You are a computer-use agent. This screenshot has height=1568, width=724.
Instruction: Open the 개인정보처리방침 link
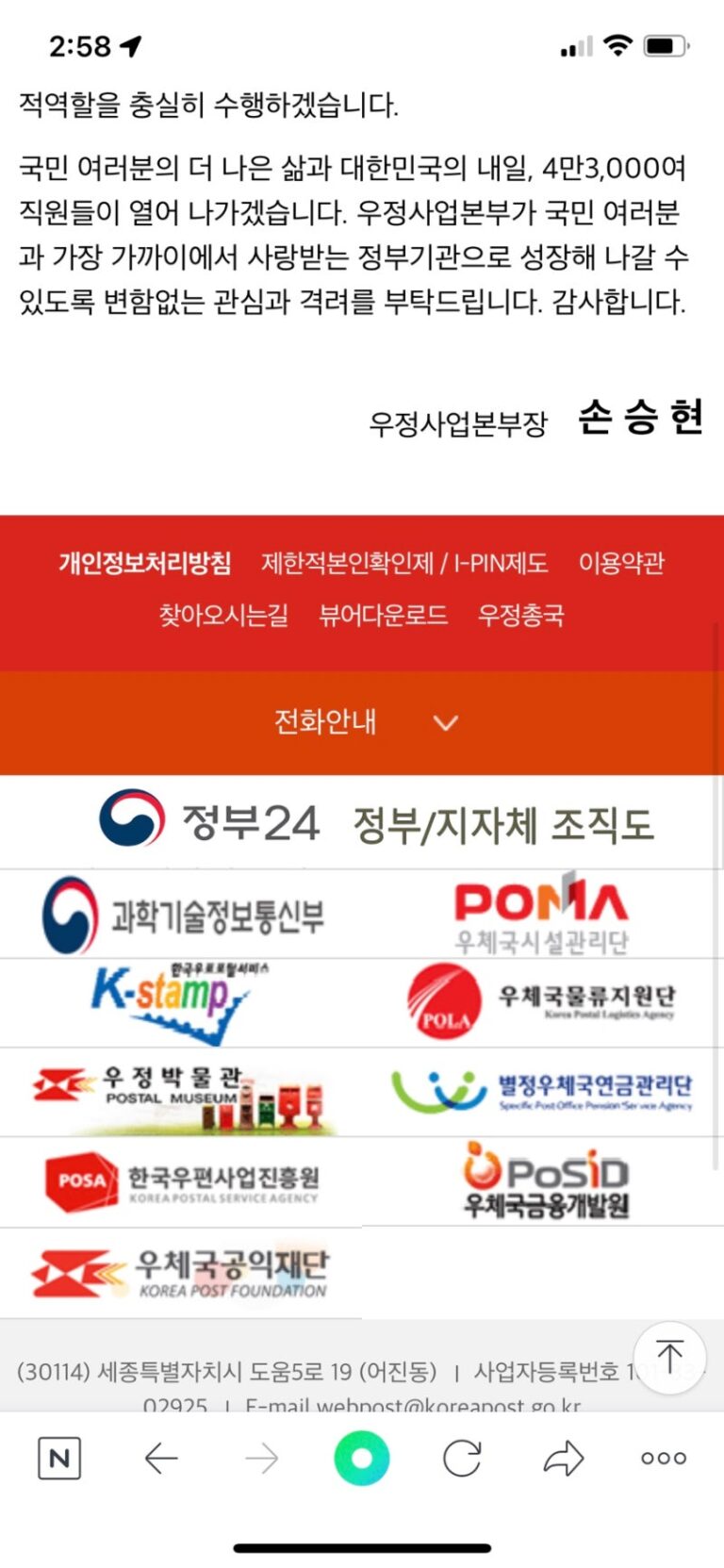click(144, 563)
